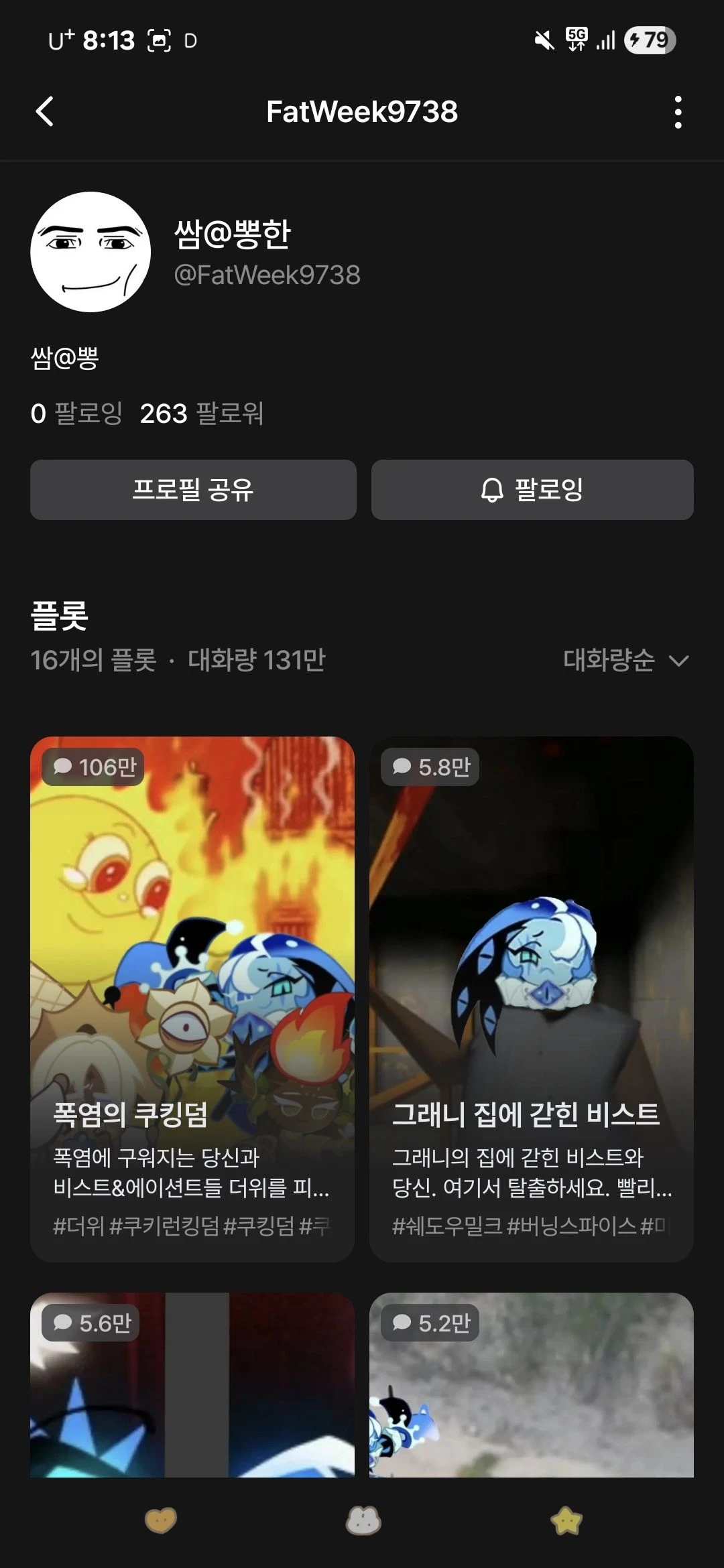Open the 그래니 집에 갇힌 비스트 card
This screenshot has height=1568, width=724.
(532, 998)
